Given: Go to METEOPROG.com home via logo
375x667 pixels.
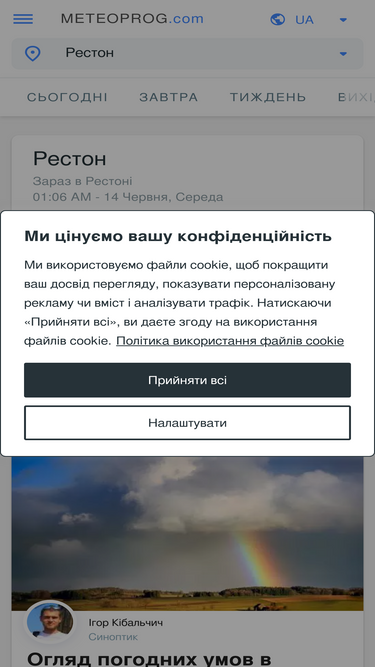Looking at the screenshot, I should coord(132,19).
